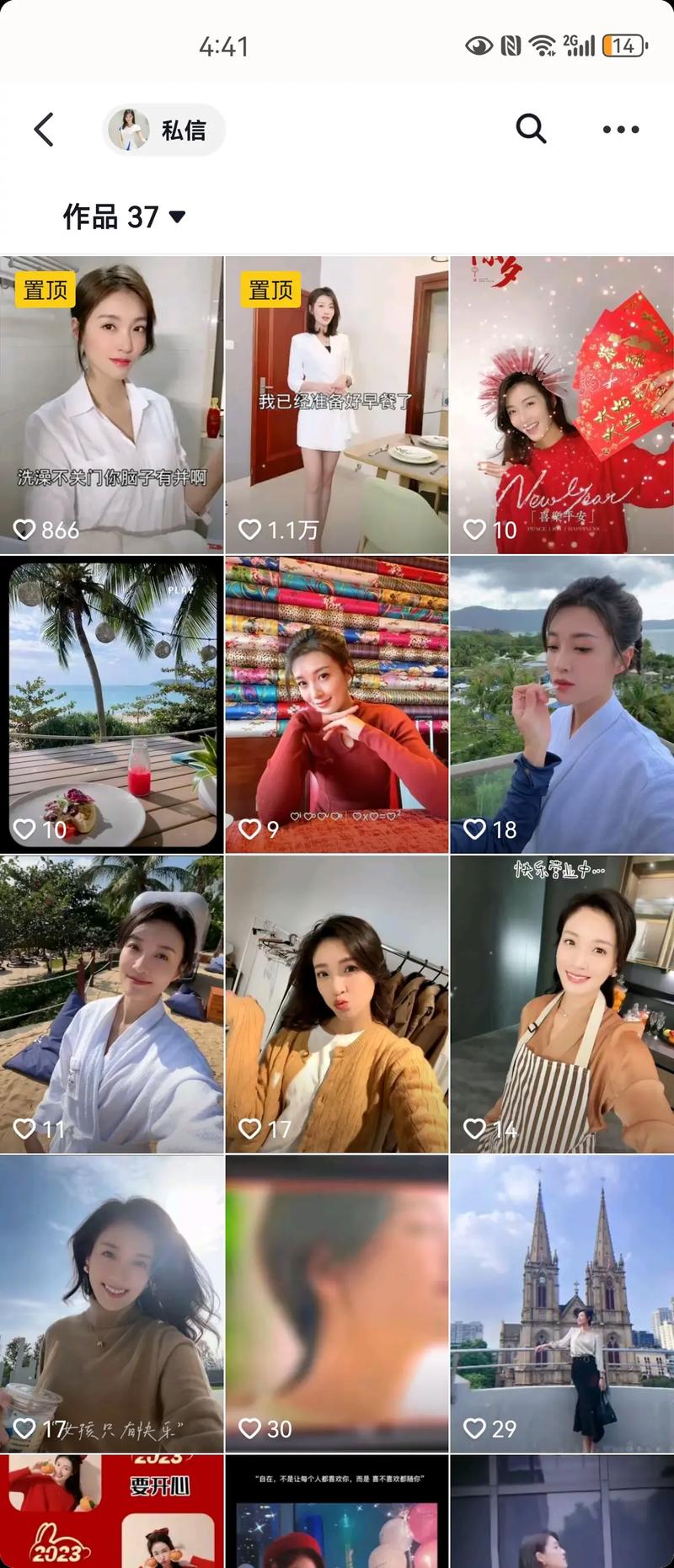The image size is (674, 1568).
Task: Open pinned video with 866 likes
Action: (x=112, y=404)
